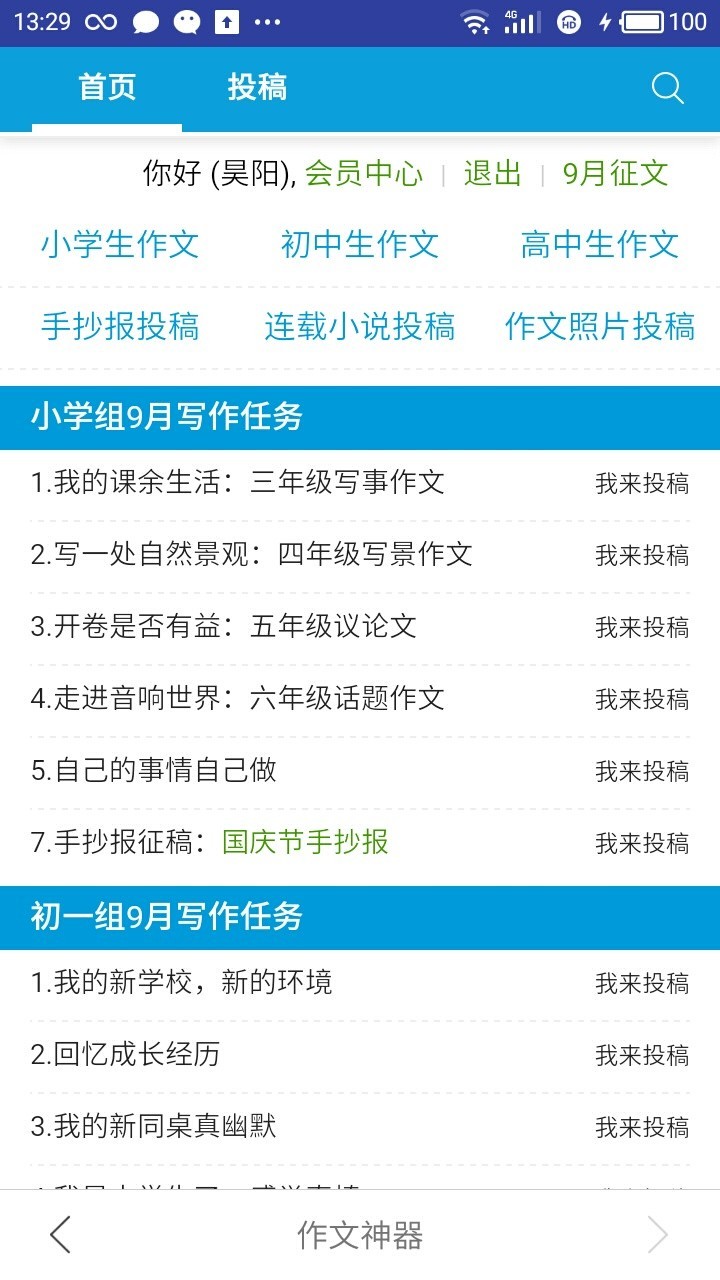Open 会员中心 member center link

[x=364, y=173]
